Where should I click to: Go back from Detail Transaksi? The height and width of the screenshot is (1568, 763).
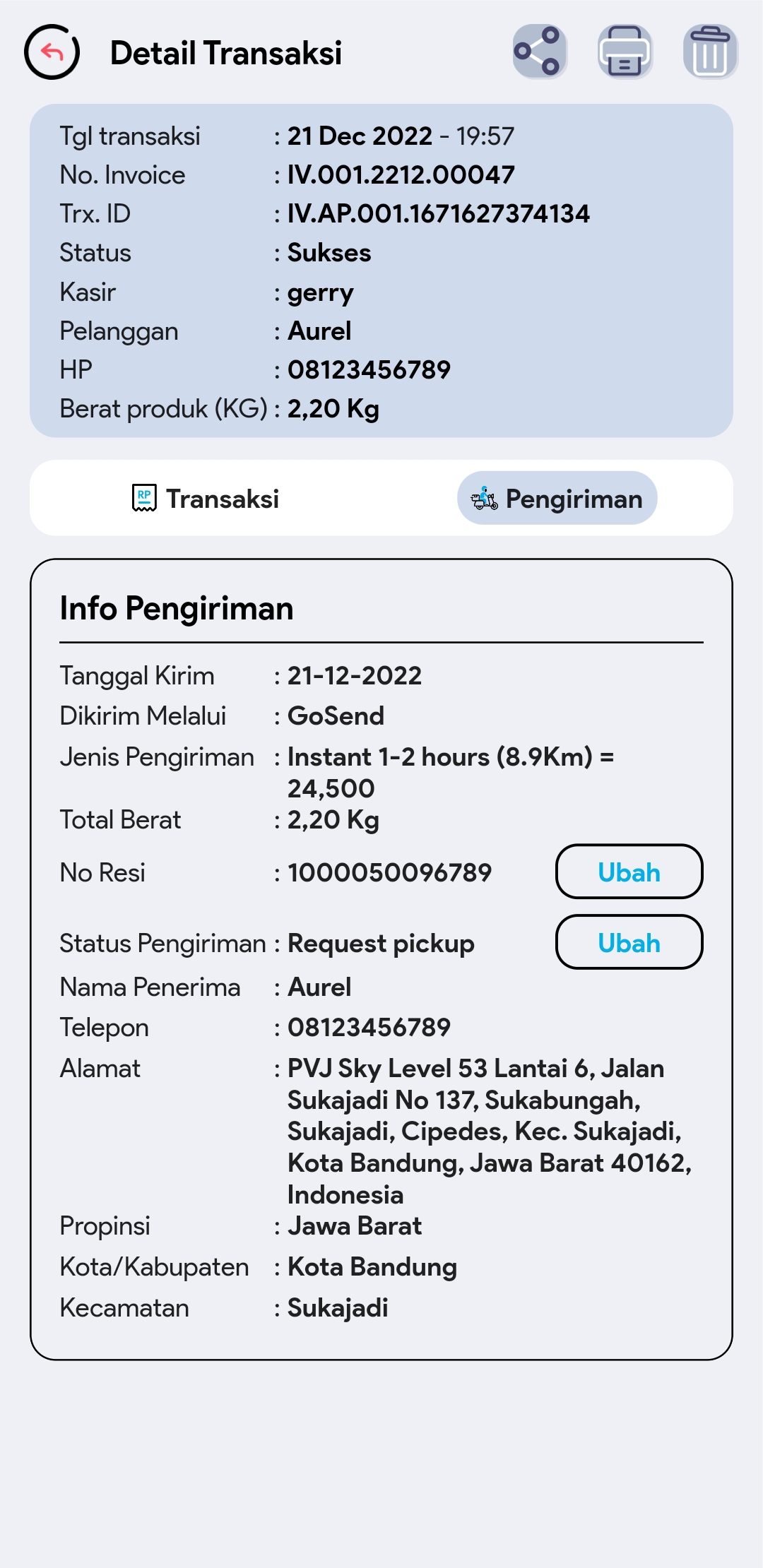52,52
